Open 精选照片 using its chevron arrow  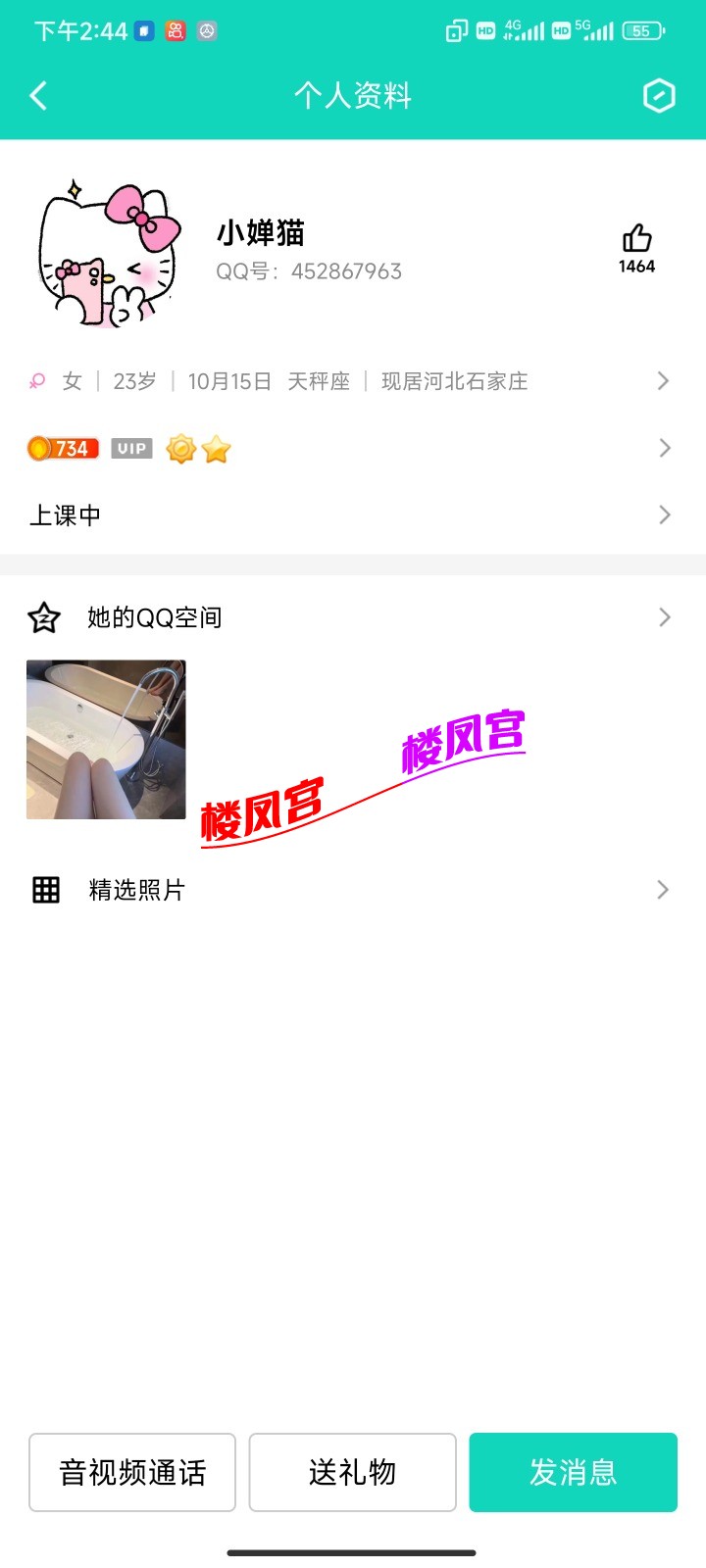coord(664,889)
